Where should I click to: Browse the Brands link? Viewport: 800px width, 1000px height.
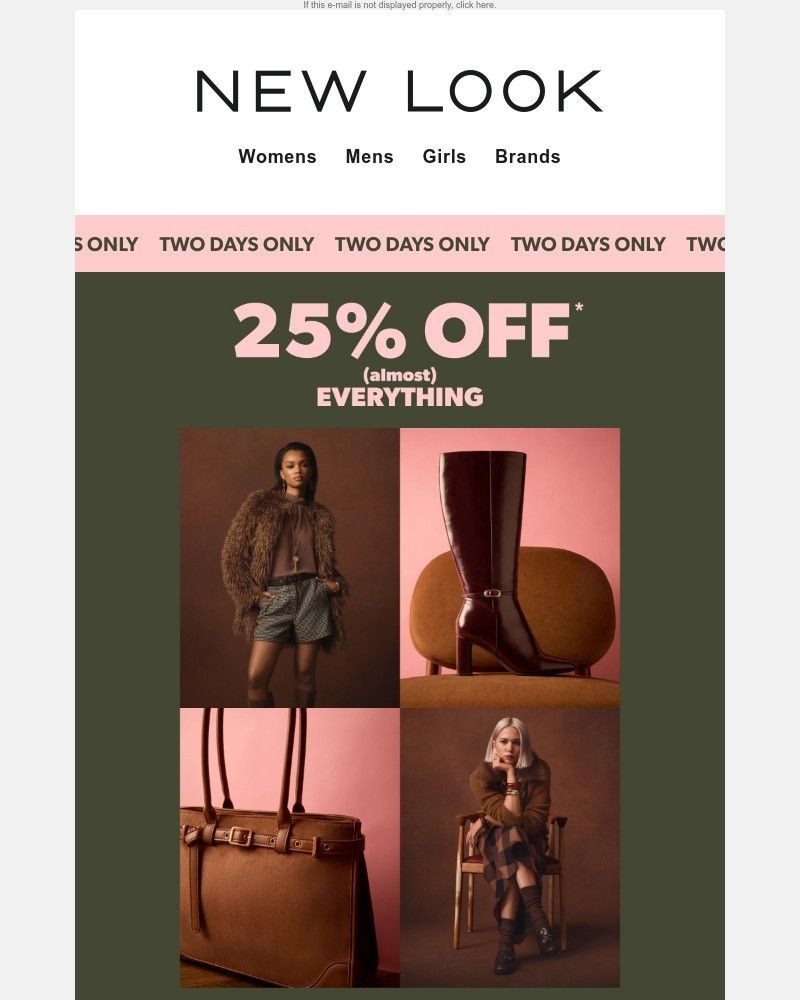[527, 157]
